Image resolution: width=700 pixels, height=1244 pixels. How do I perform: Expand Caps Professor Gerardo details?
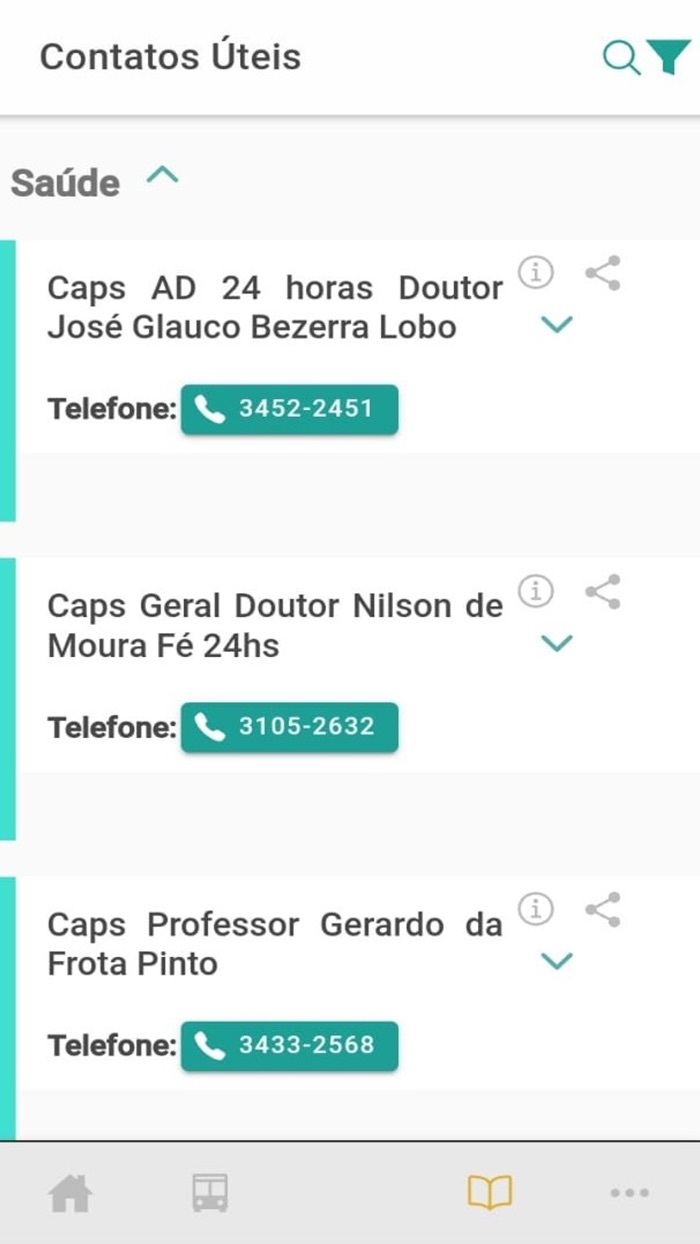[556, 961]
